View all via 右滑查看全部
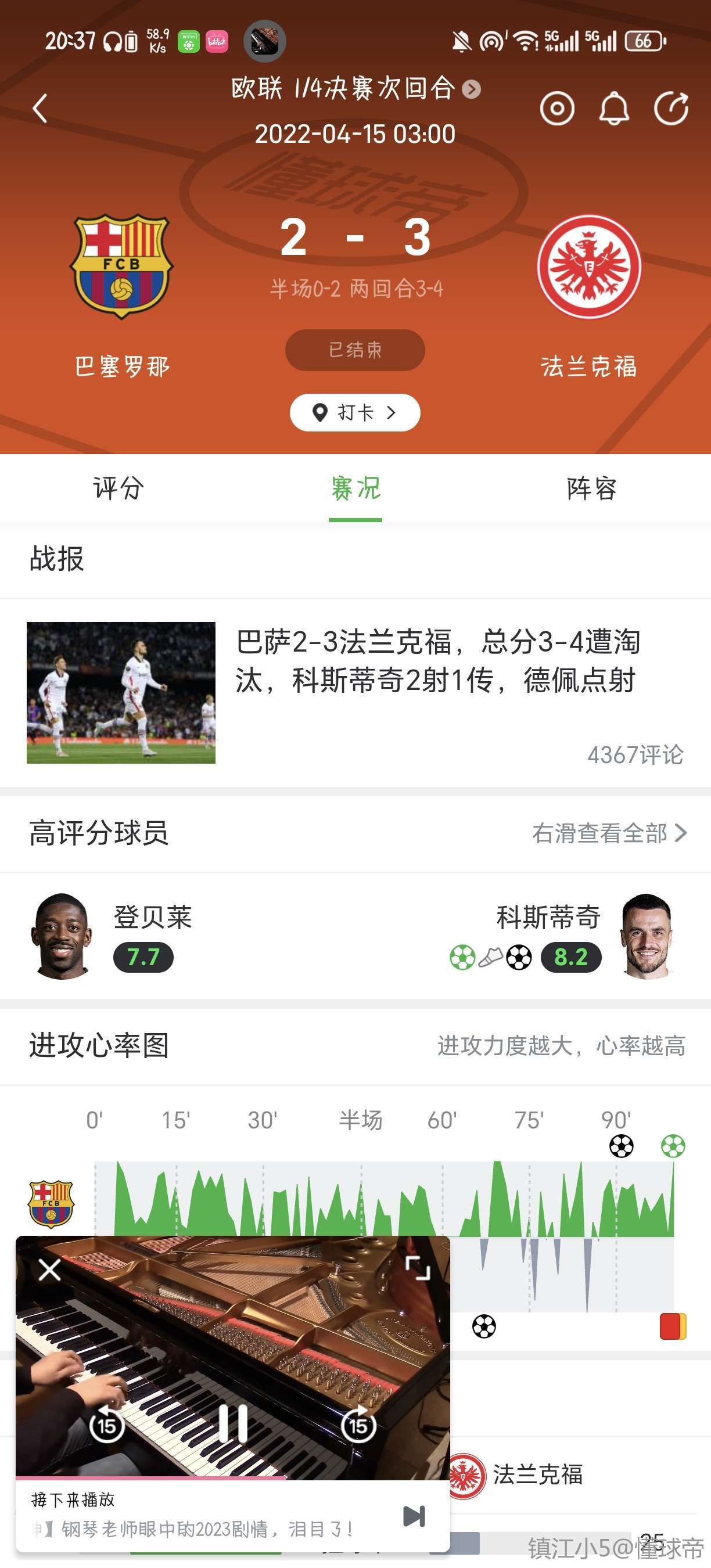This screenshot has width=711, height=1568. tap(609, 833)
